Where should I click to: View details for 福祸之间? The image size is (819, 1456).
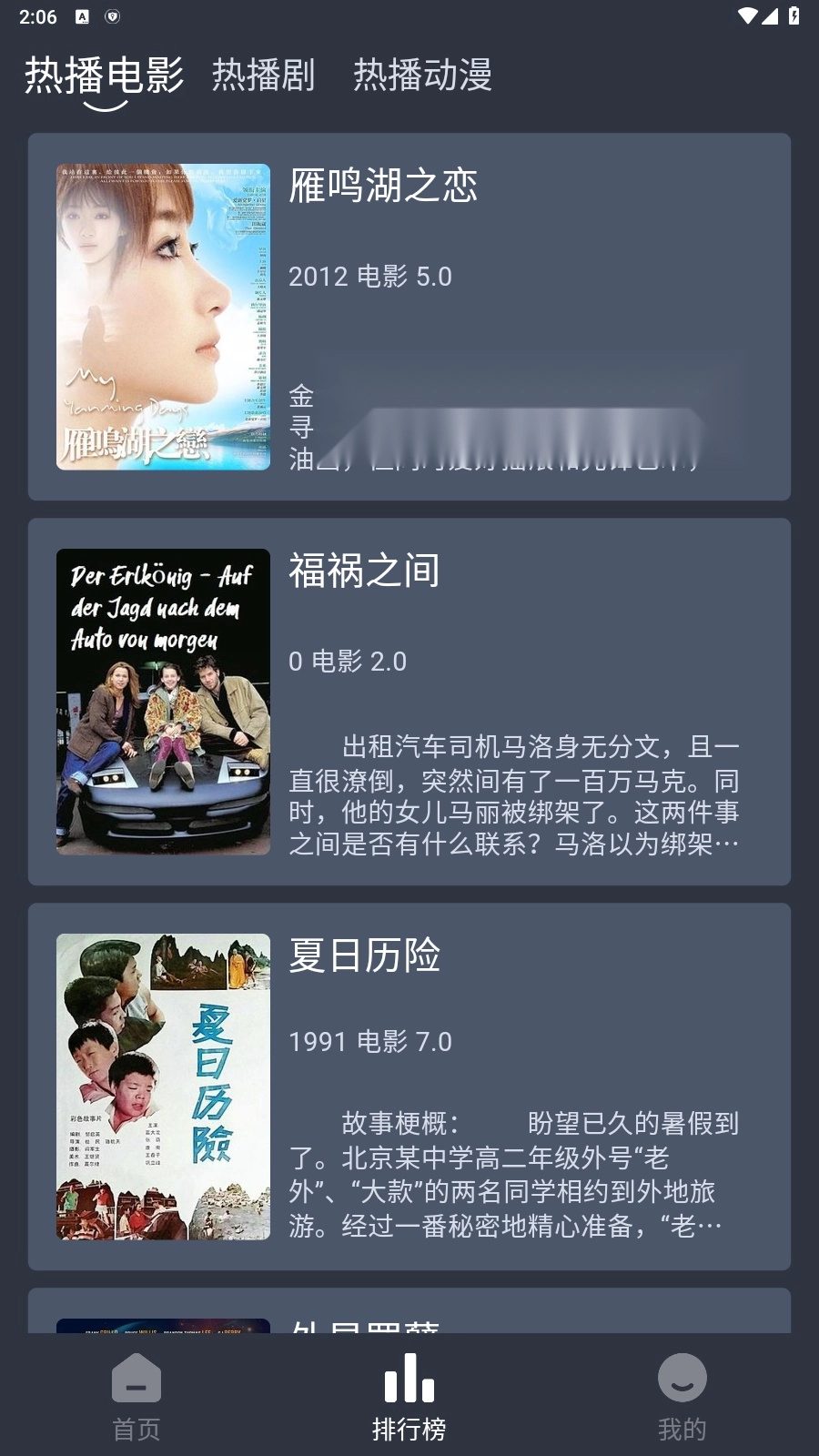coord(409,702)
